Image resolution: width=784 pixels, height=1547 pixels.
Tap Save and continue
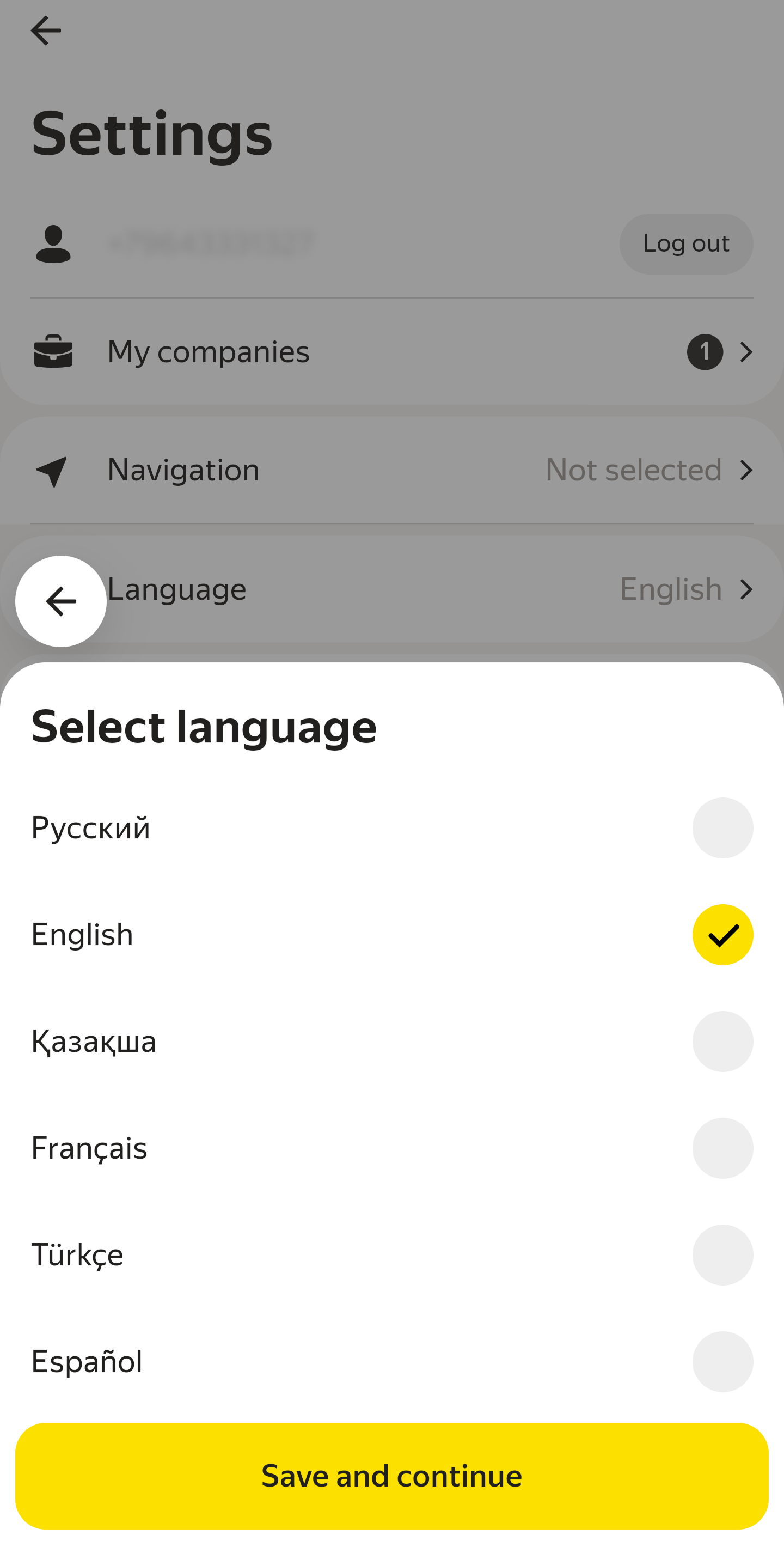click(x=391, y=1476)
